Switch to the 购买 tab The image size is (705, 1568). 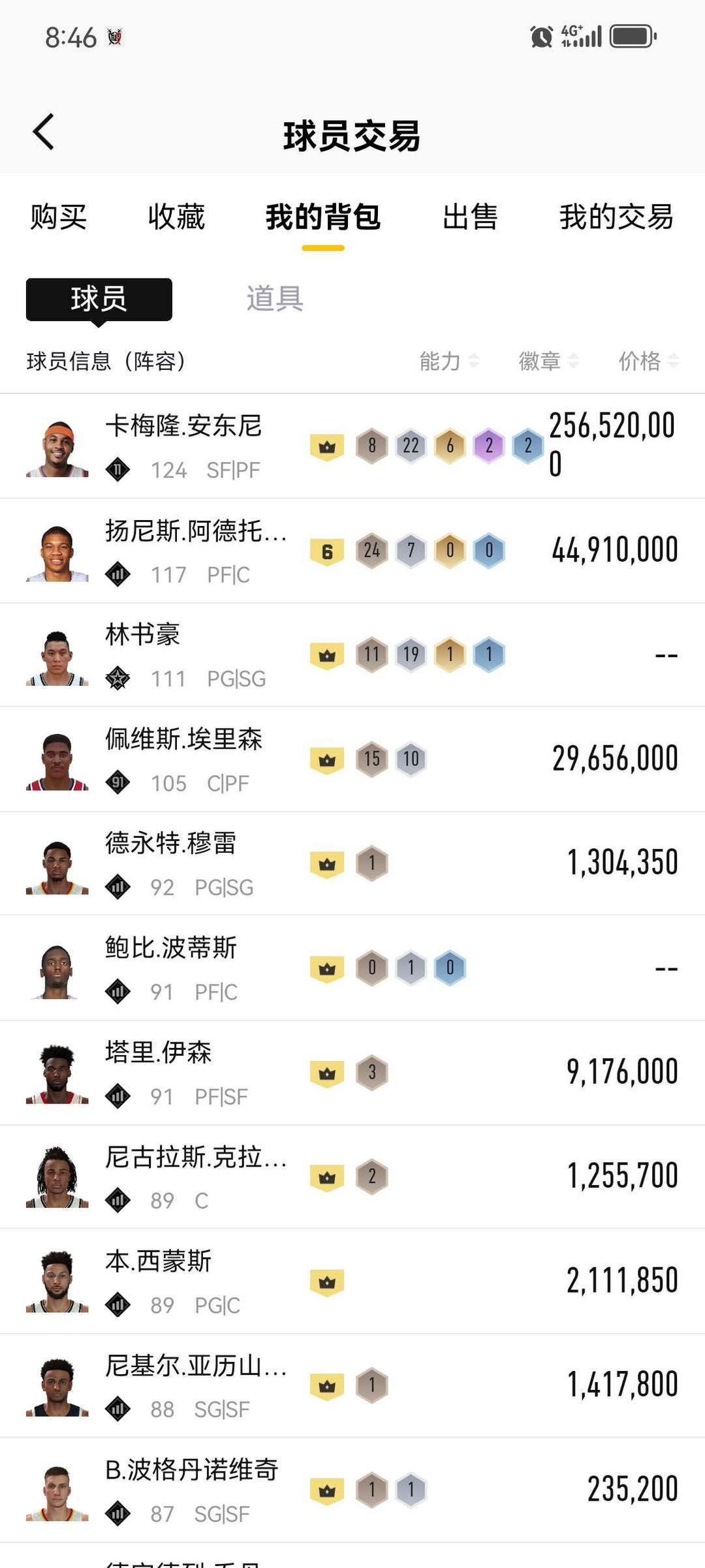pos(58,217)
